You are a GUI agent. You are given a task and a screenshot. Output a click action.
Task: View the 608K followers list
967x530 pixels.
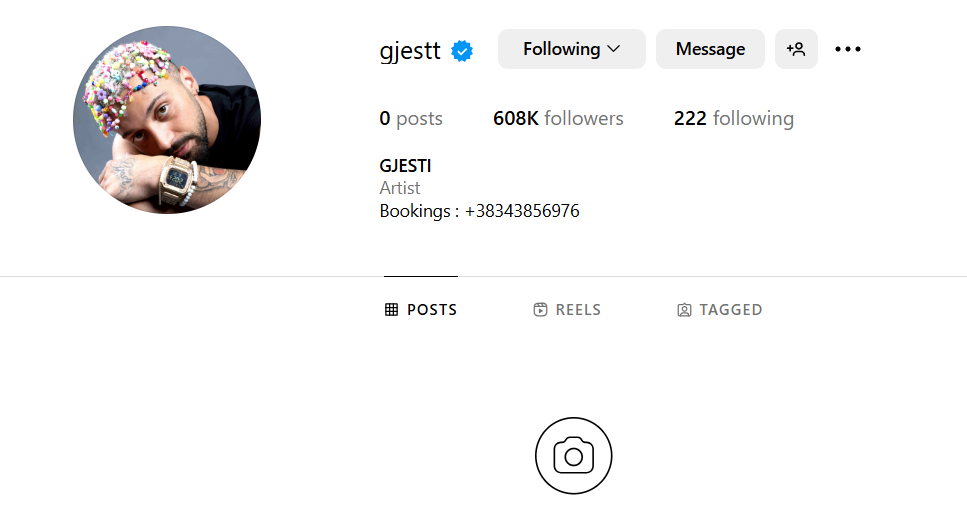coord(558,119)
